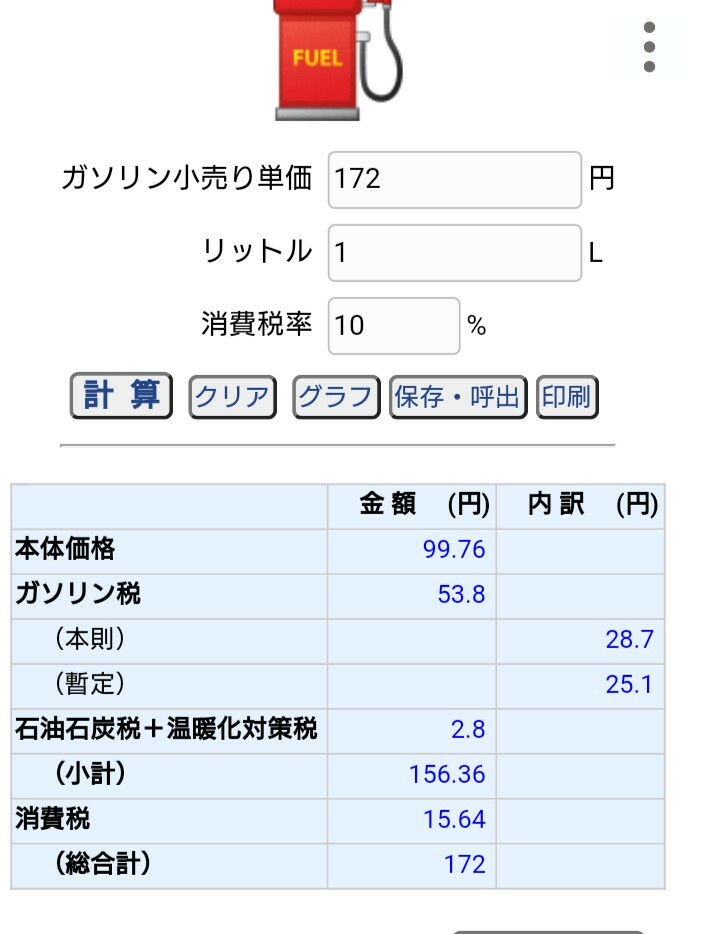Image resolution: width=720 pixels, height=934 pixels.
Task: Clear inputs with クリア button
Action: 232,397
